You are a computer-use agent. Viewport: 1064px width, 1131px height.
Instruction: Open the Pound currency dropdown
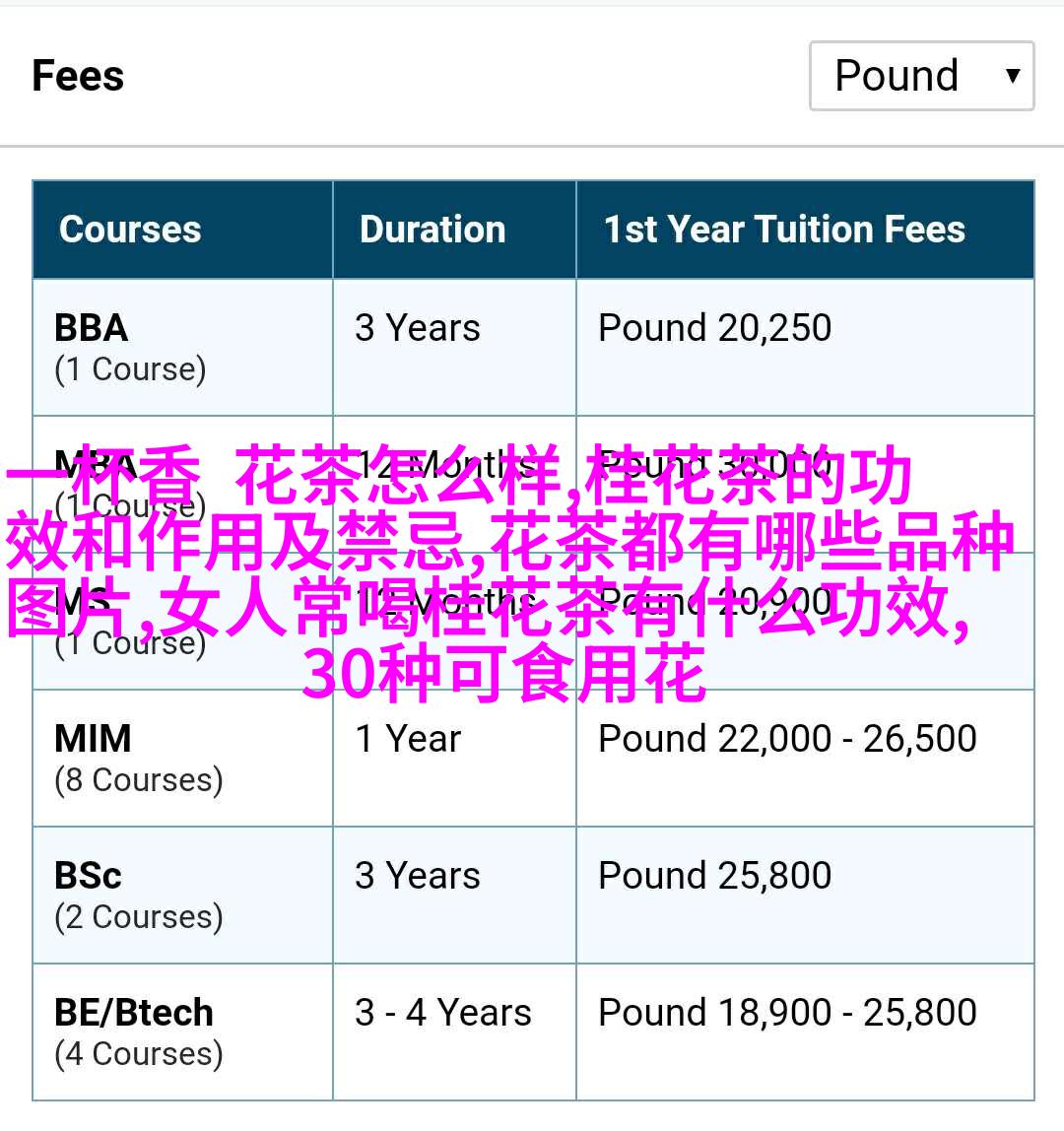point(921,76)
